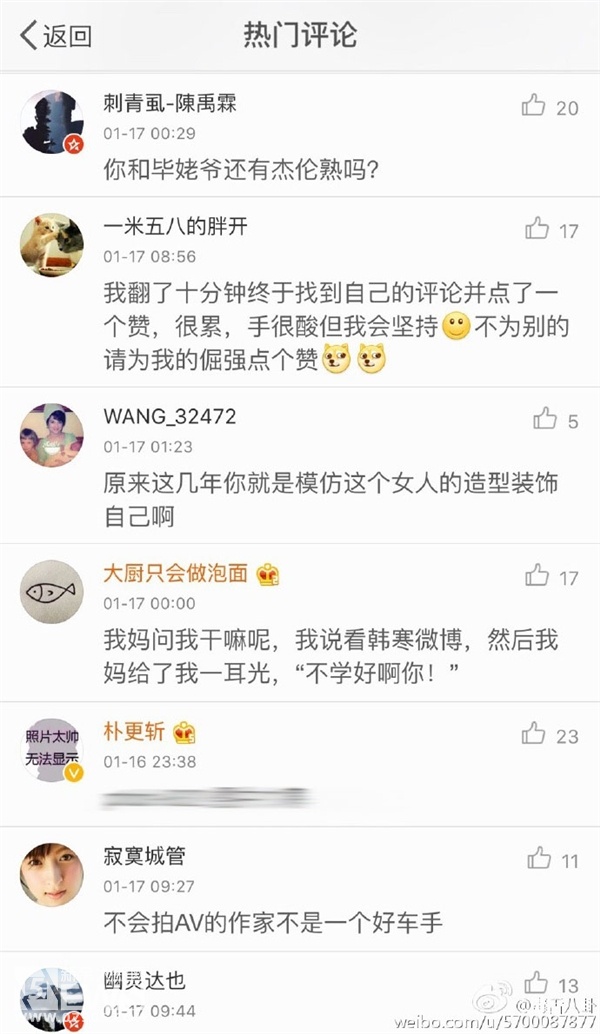
Task: Open 寂寞城管's avatar
Action: (x=52, y=874)
